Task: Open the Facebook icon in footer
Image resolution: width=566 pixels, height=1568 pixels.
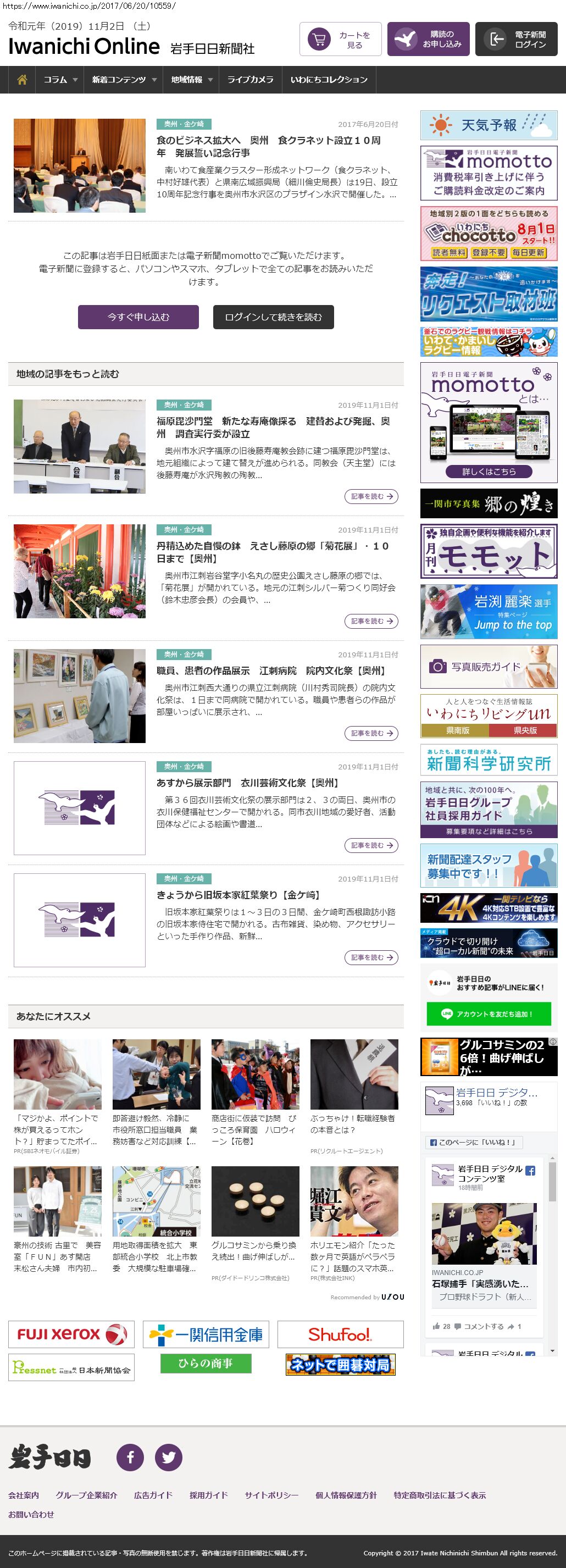Action: tap(130, 1457)
